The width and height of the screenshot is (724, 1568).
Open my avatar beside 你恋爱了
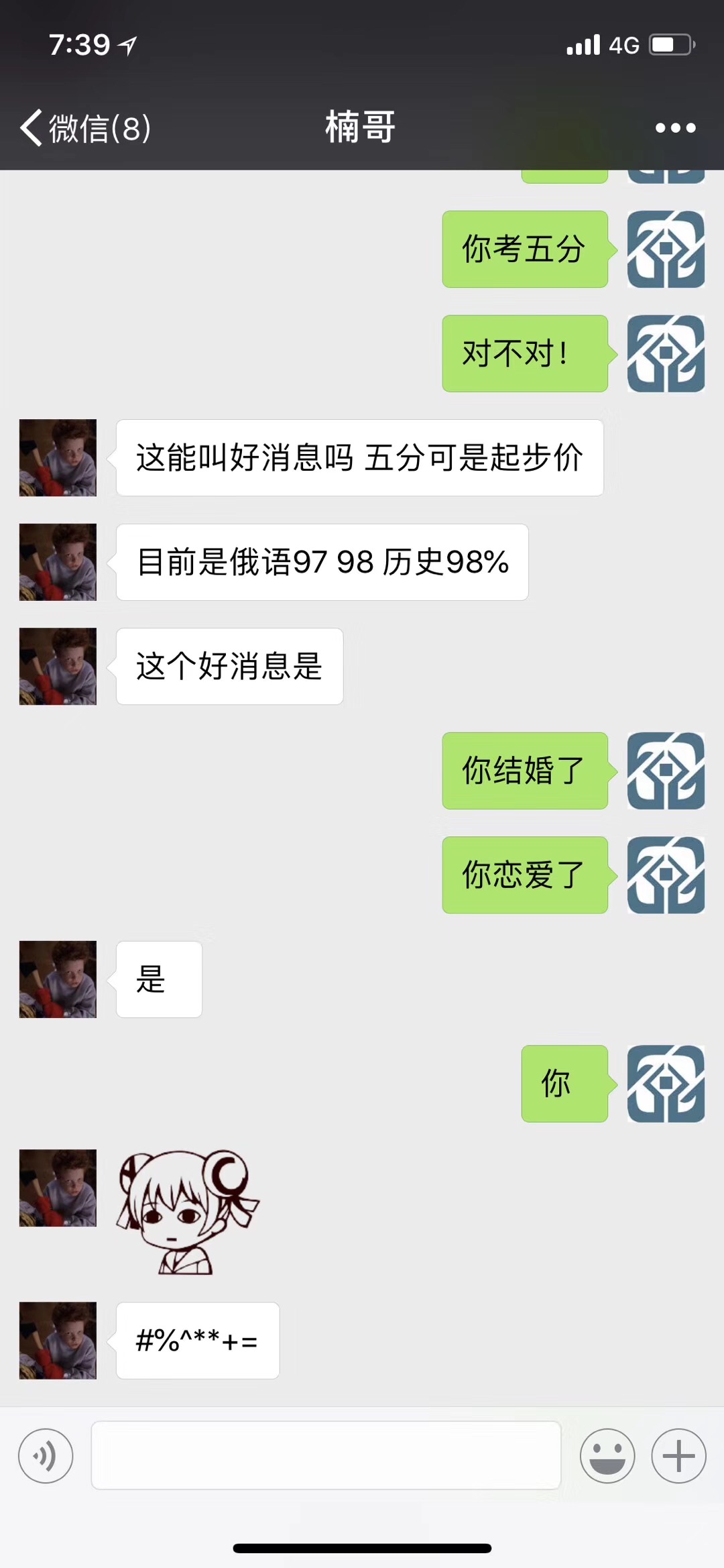coord(665,875)
